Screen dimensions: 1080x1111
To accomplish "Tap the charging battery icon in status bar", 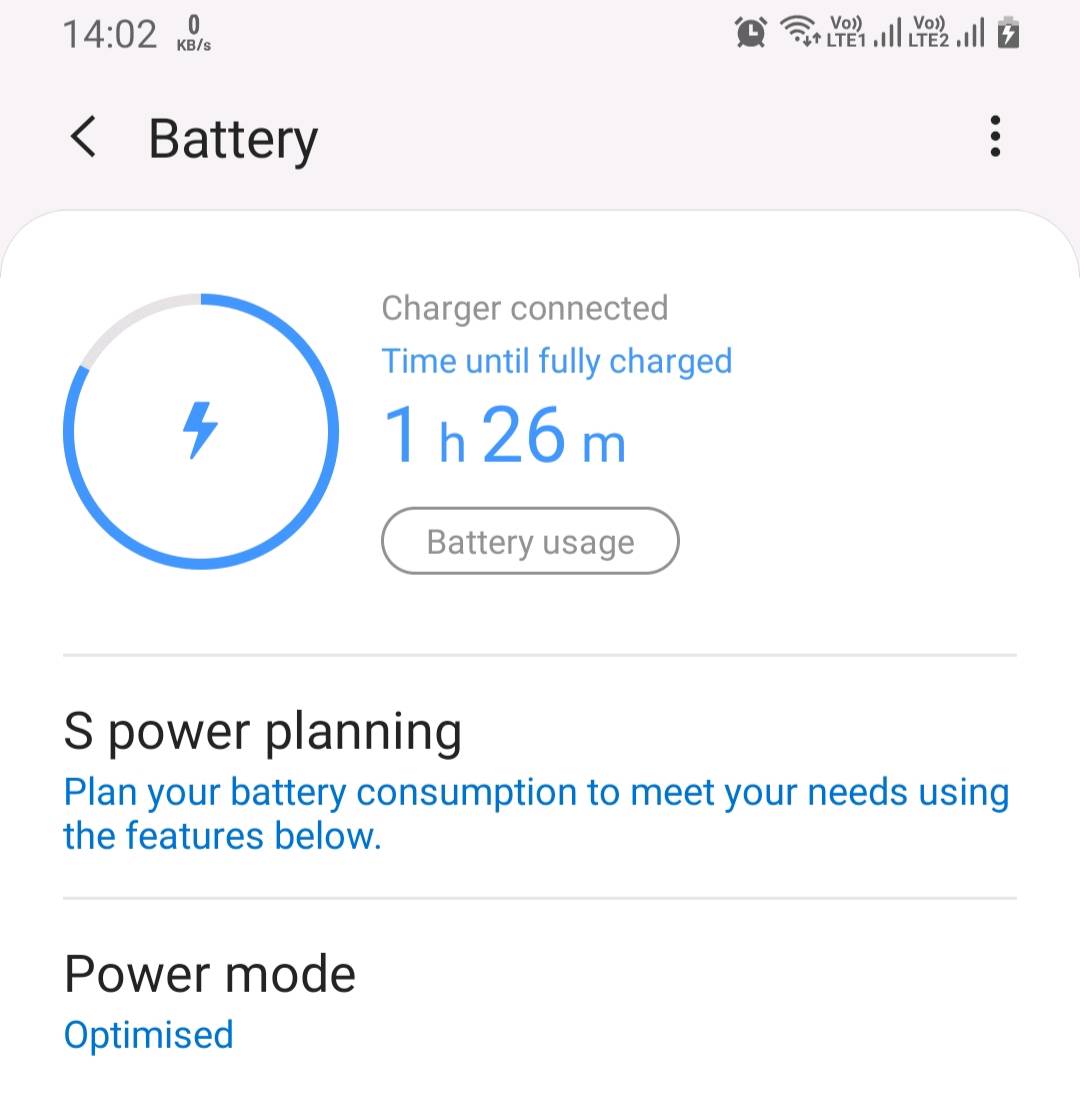I will 1007,31.
